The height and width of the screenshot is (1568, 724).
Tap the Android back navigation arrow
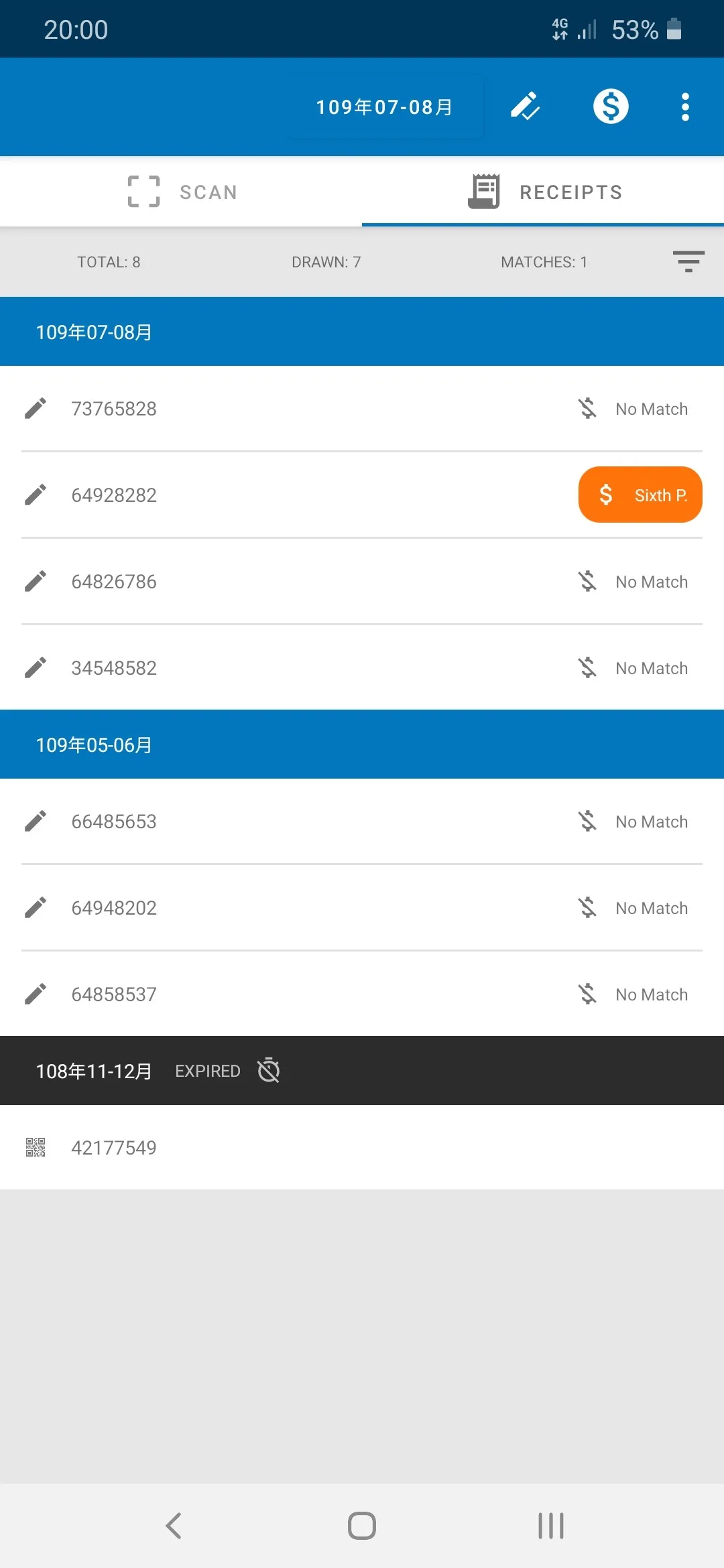click(x=174, y=1526)
